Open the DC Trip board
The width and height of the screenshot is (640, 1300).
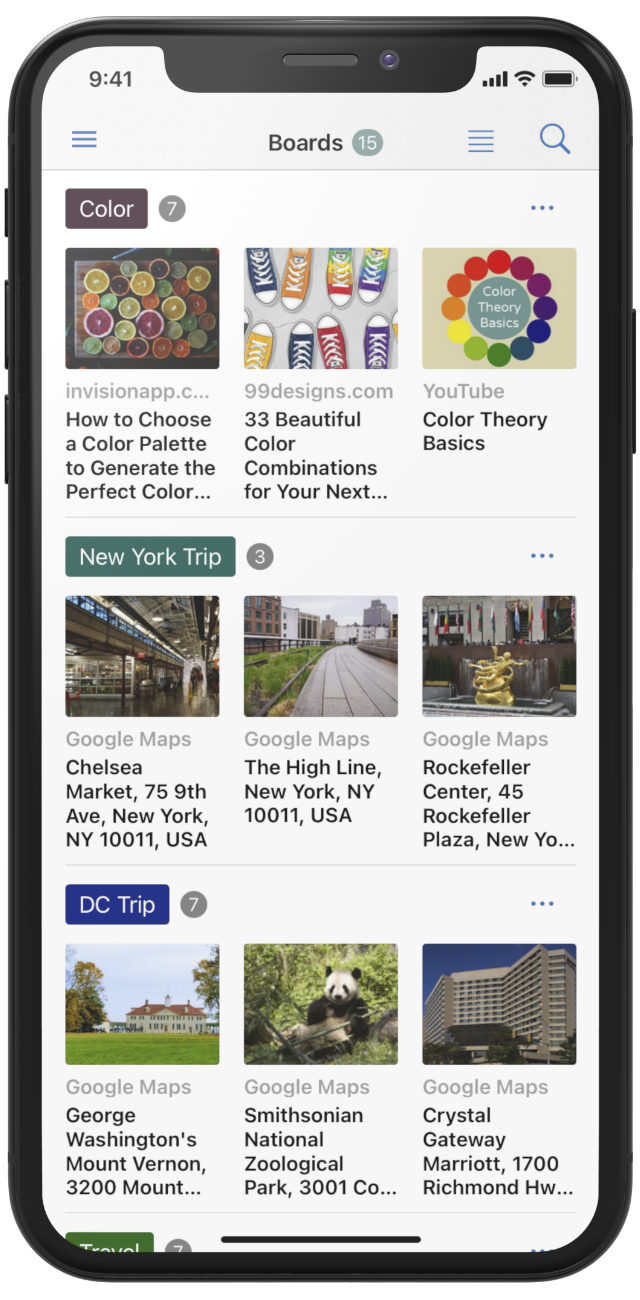117,905
